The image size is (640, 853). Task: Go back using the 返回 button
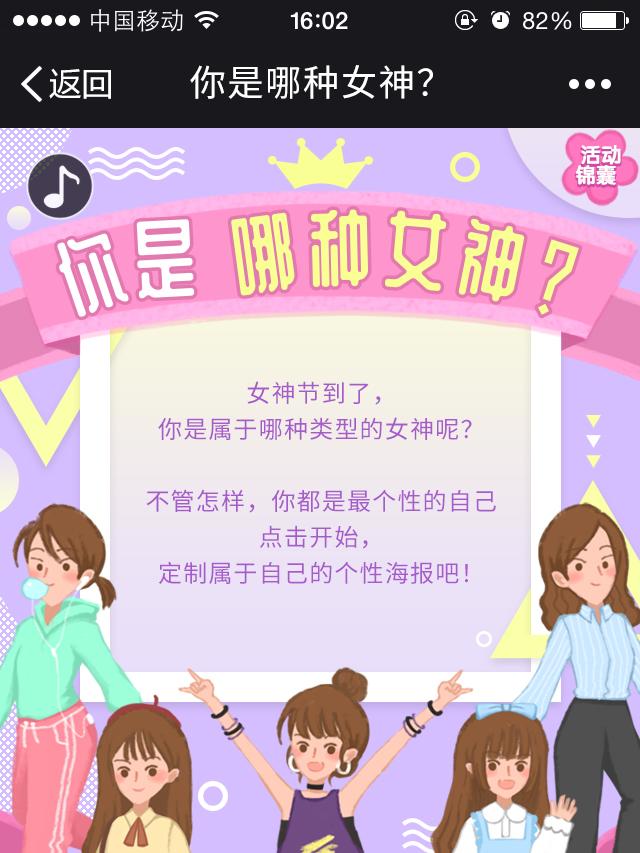(x=66, y=84)
